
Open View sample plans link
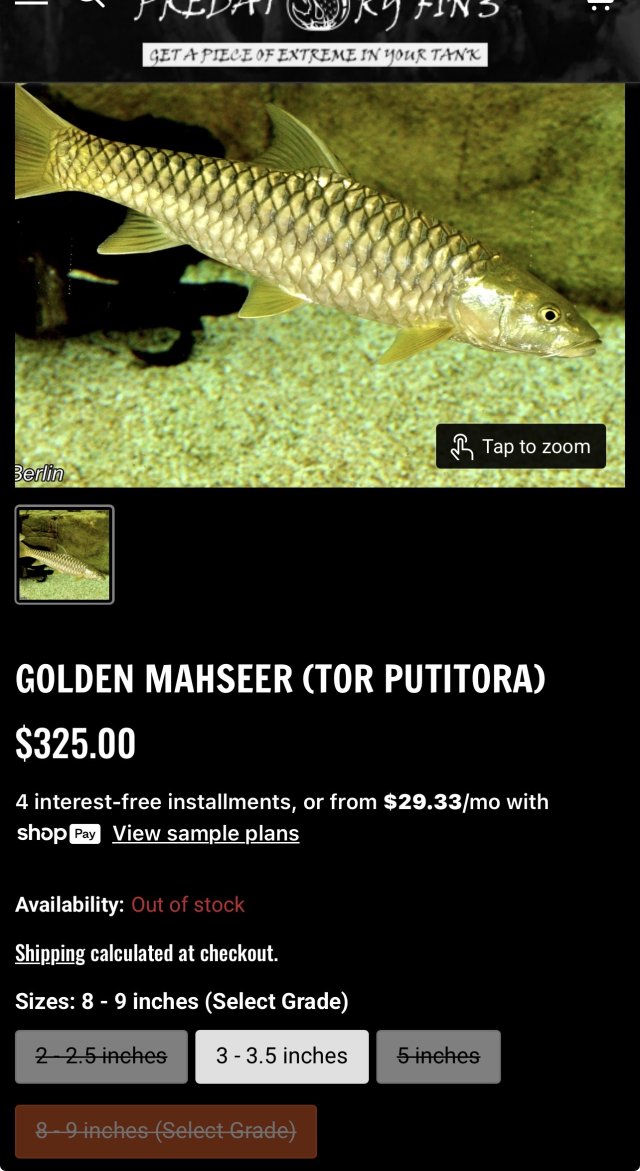[205, 833]
